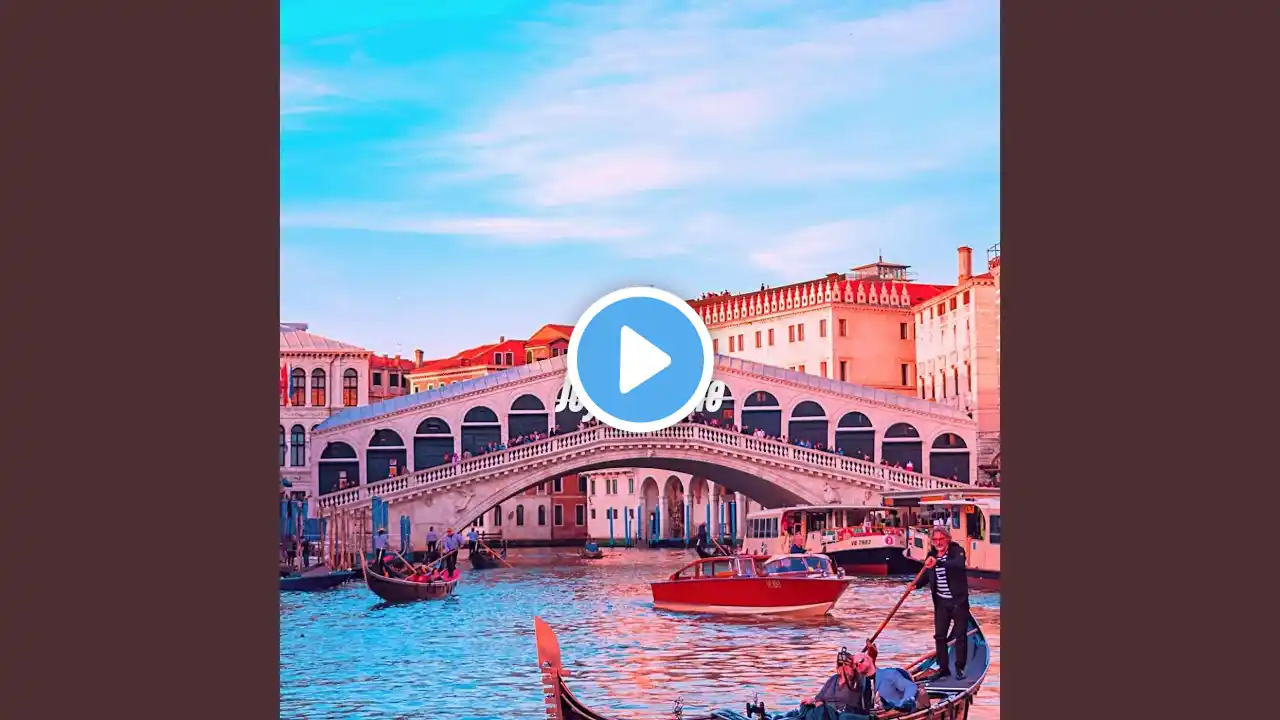The image size is (1280, 720).
Task: Play the Venice bridge video
Action: point(640,359)
